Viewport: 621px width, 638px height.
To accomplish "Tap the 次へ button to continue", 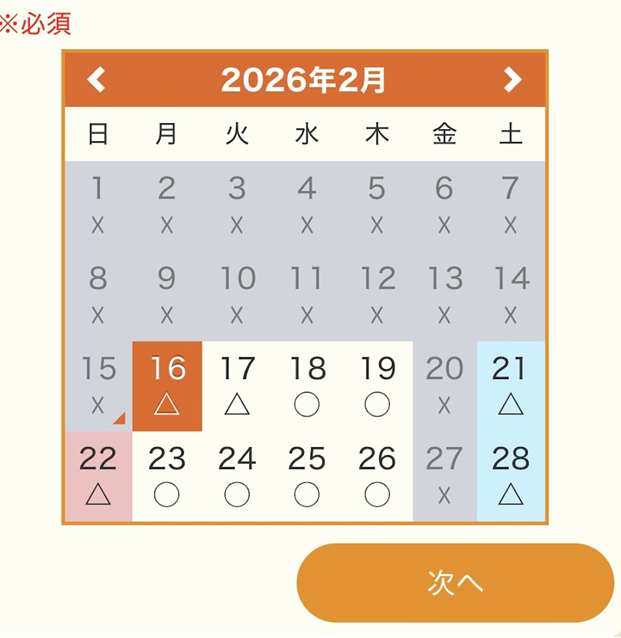I will (455, 583).
